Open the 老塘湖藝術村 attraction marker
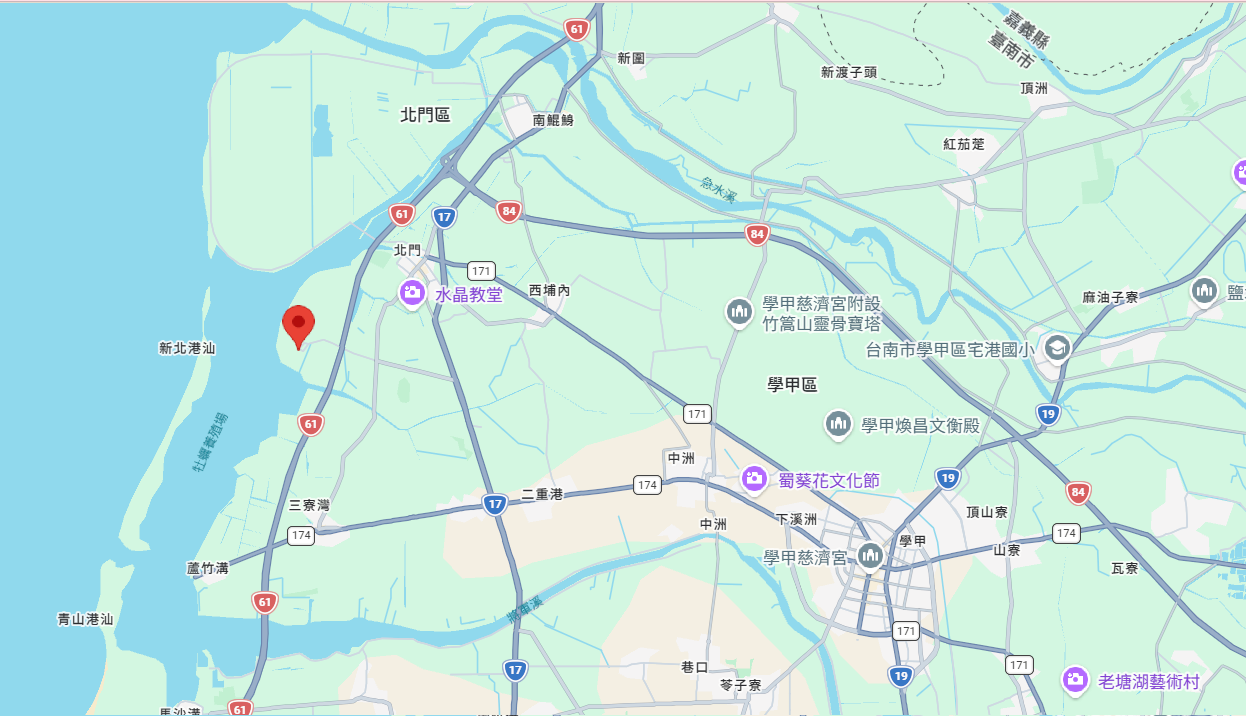Screen dimensions: 1246x716 pos(1075,681)
